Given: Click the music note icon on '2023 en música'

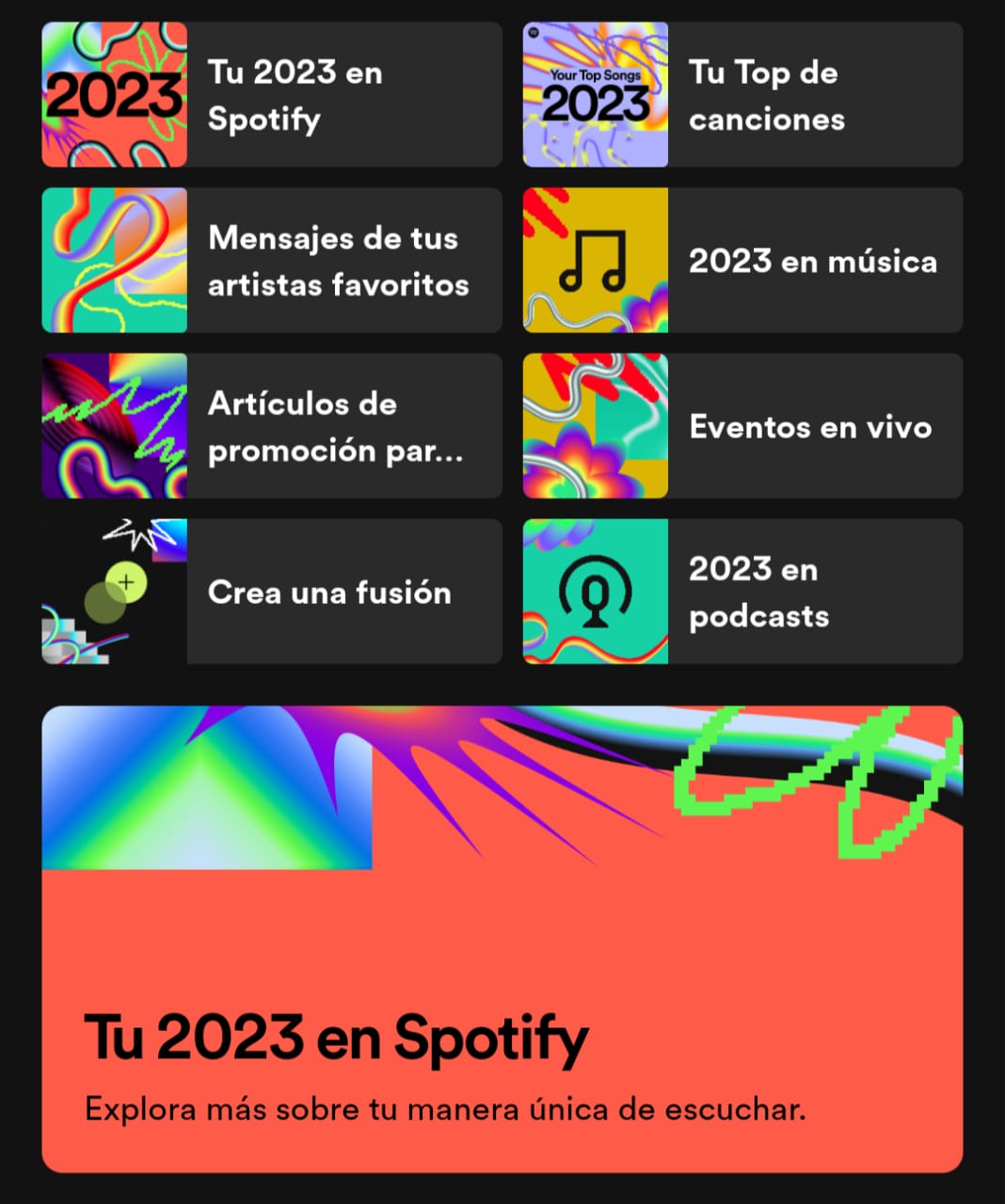Looking at the screenshot, I should [x=596, y=261].
